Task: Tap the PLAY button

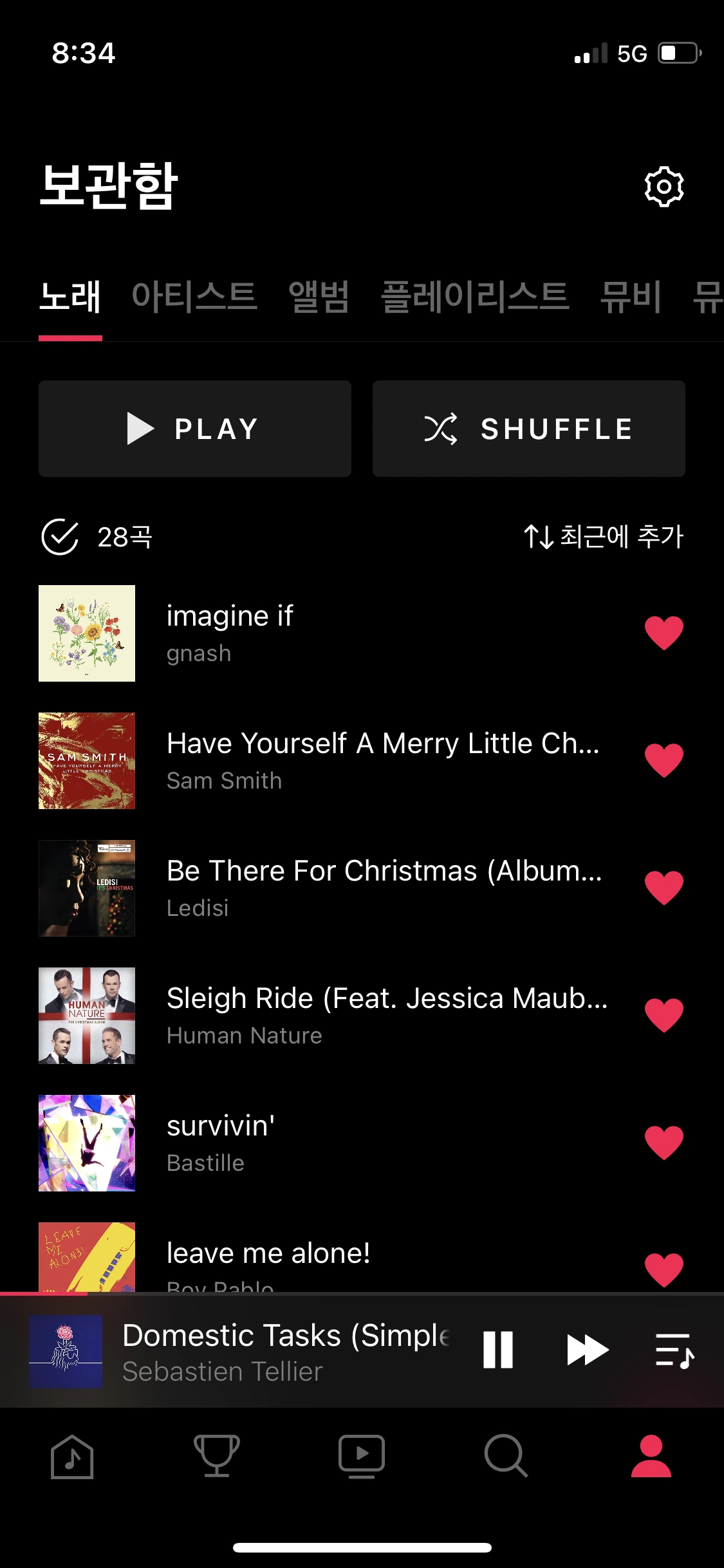Action: click(x=194, y=429)
